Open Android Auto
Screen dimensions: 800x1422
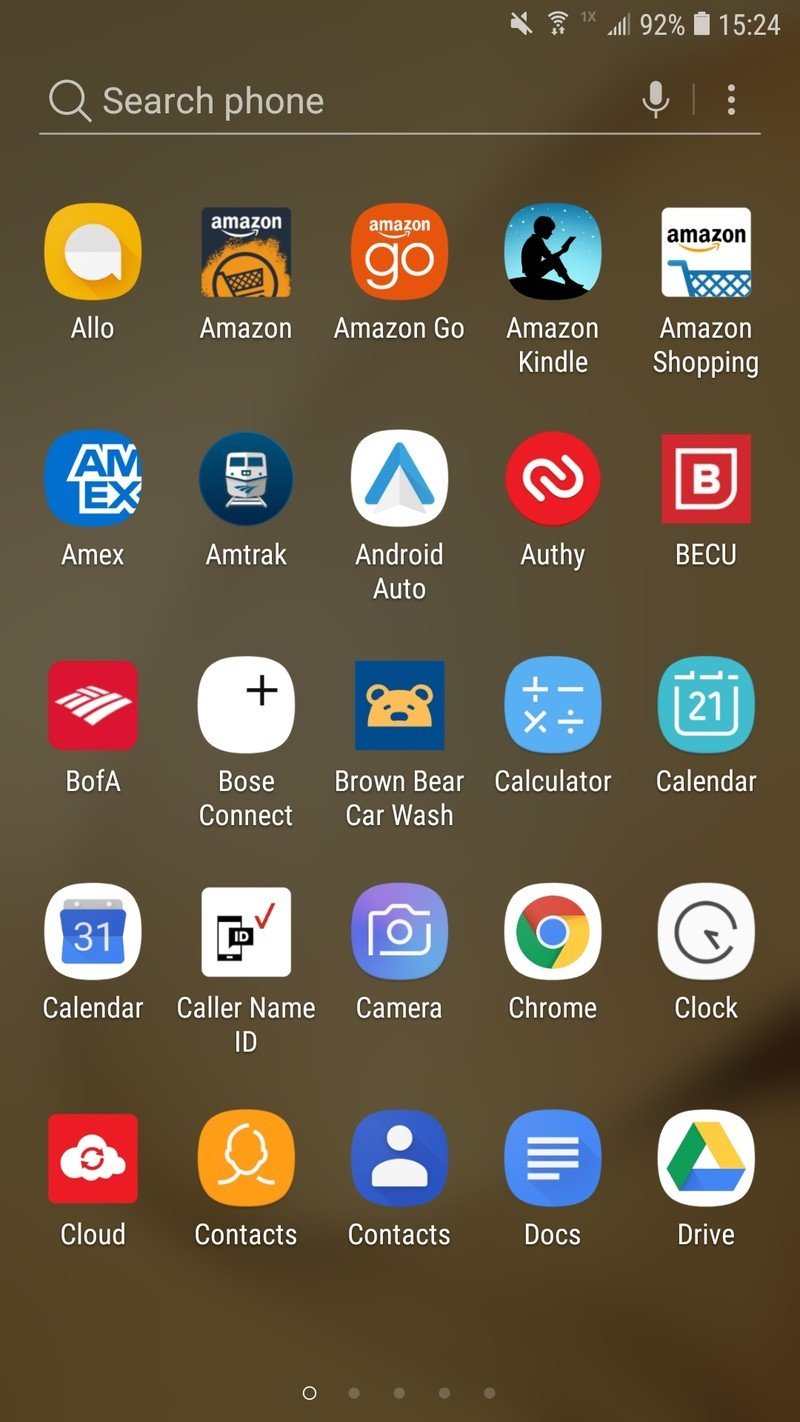[x=399, y=478]
